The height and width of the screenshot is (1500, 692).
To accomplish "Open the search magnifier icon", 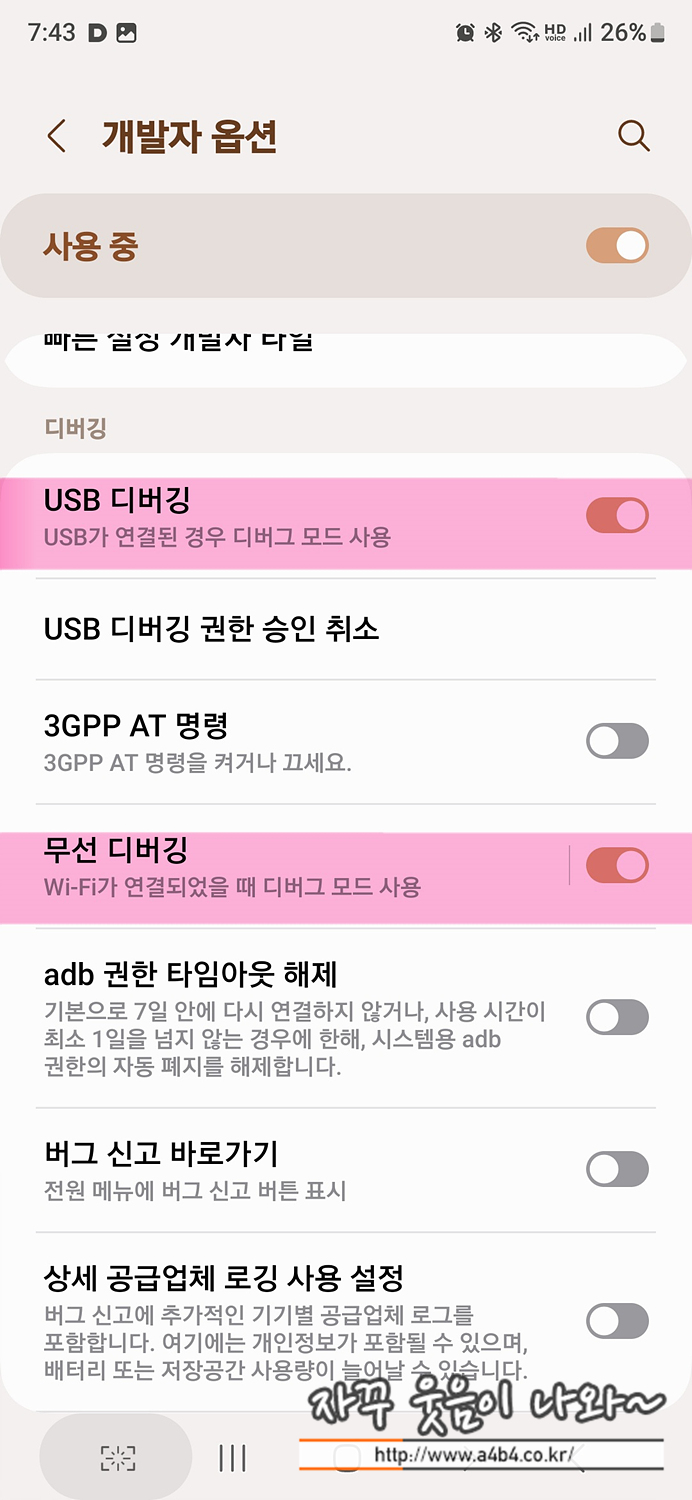I will tap(634, 136).
